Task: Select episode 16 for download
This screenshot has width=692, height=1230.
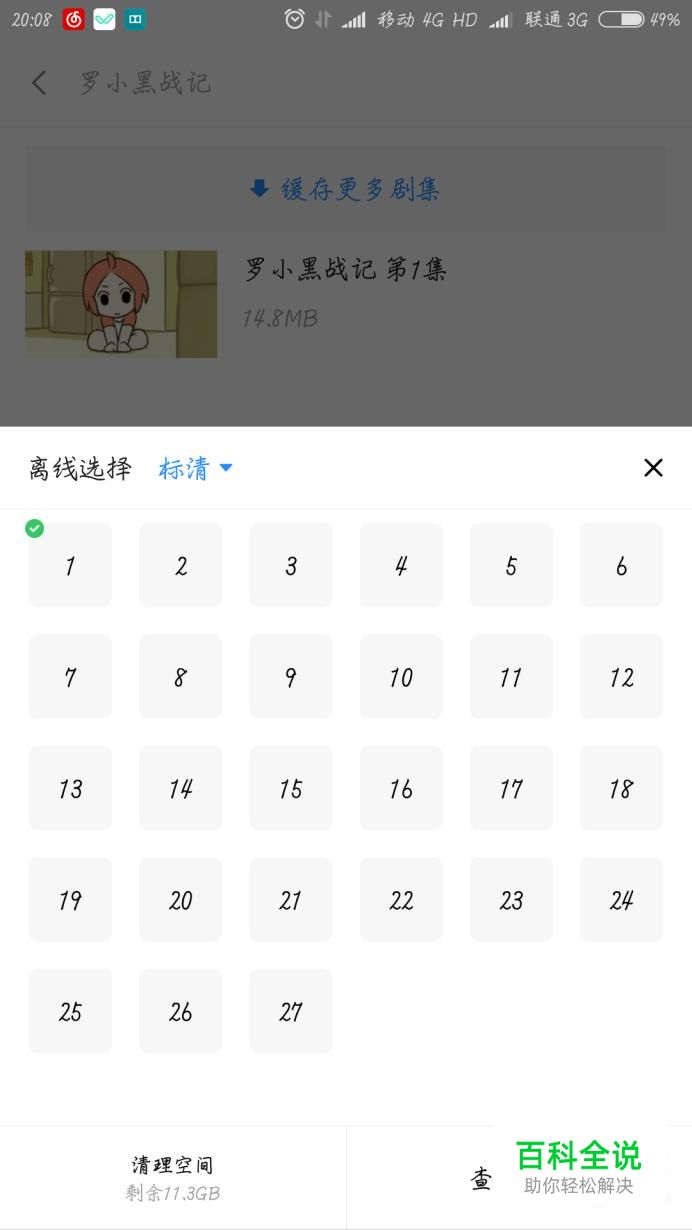Action: 401,788
